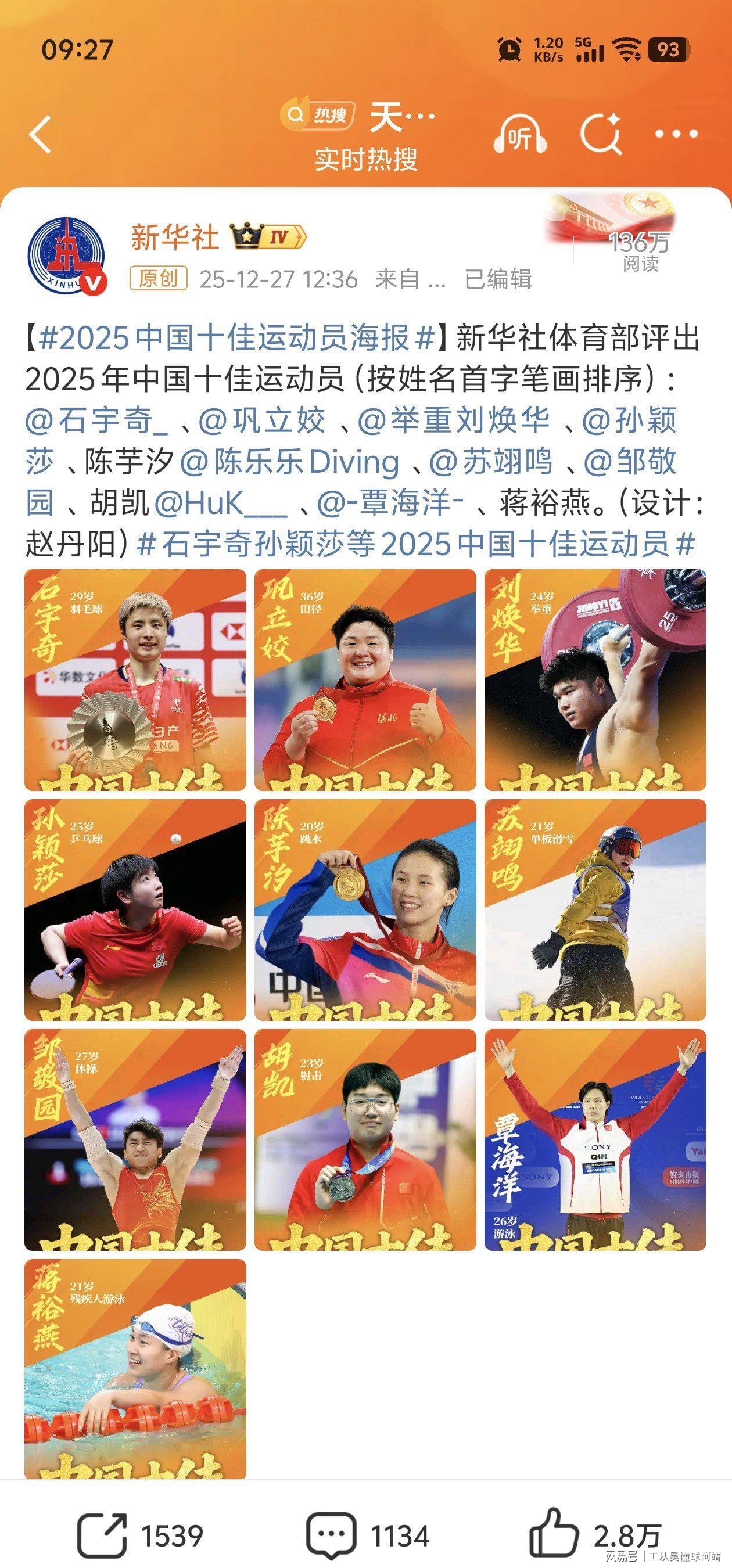The width and height of the screenshot is (732, 1568).
Task: Open the 陈芋汐 diving poster image
Action: [x=365, y=910]
